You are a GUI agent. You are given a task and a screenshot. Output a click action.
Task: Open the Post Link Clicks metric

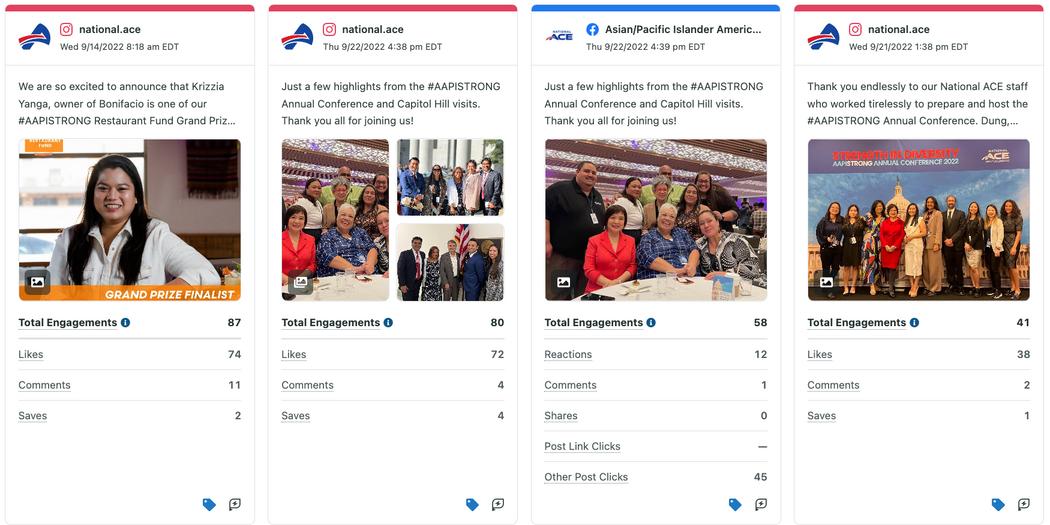point(582,446)
